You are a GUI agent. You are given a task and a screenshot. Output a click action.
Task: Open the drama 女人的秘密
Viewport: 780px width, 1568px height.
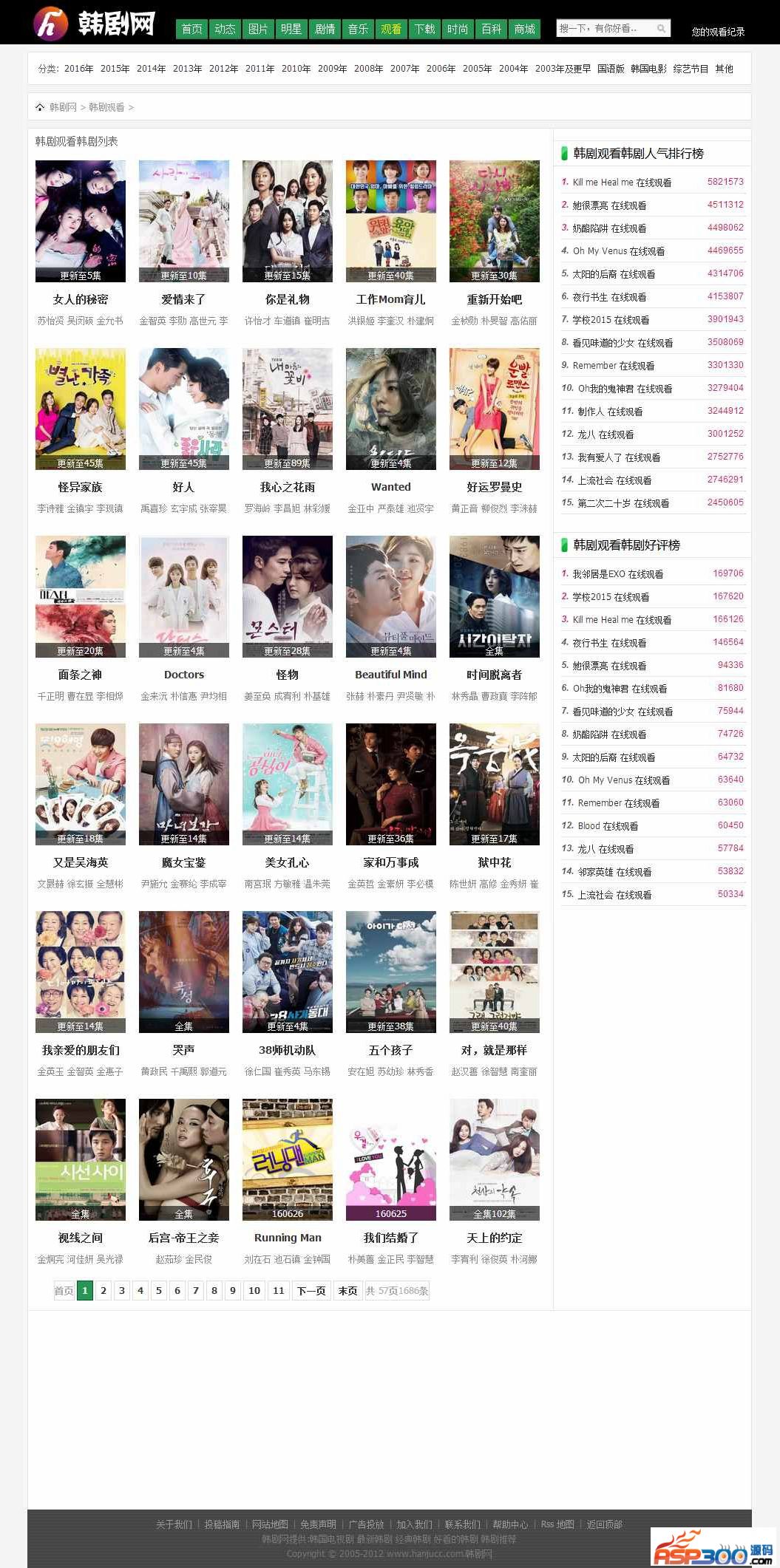pyautogui.click(x=81, y=222)
